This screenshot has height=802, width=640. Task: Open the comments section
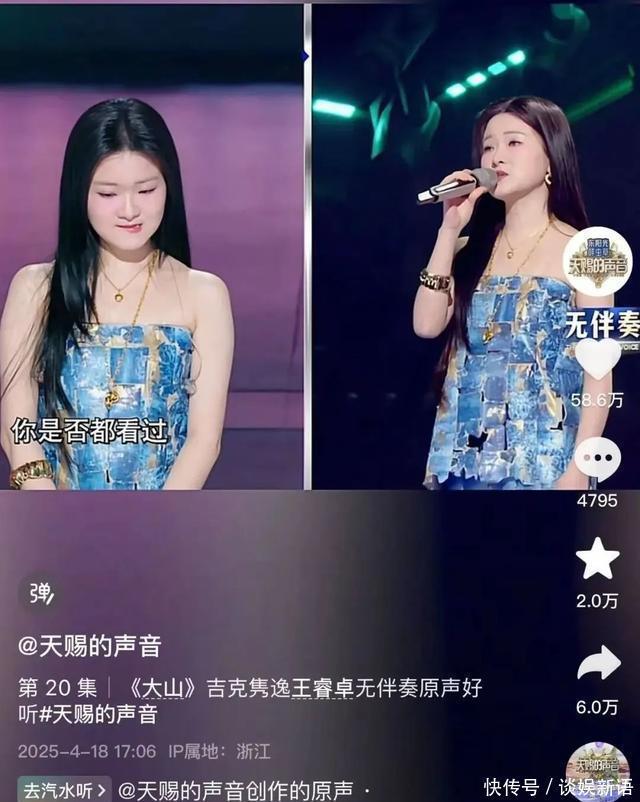(x=598, y=459)
